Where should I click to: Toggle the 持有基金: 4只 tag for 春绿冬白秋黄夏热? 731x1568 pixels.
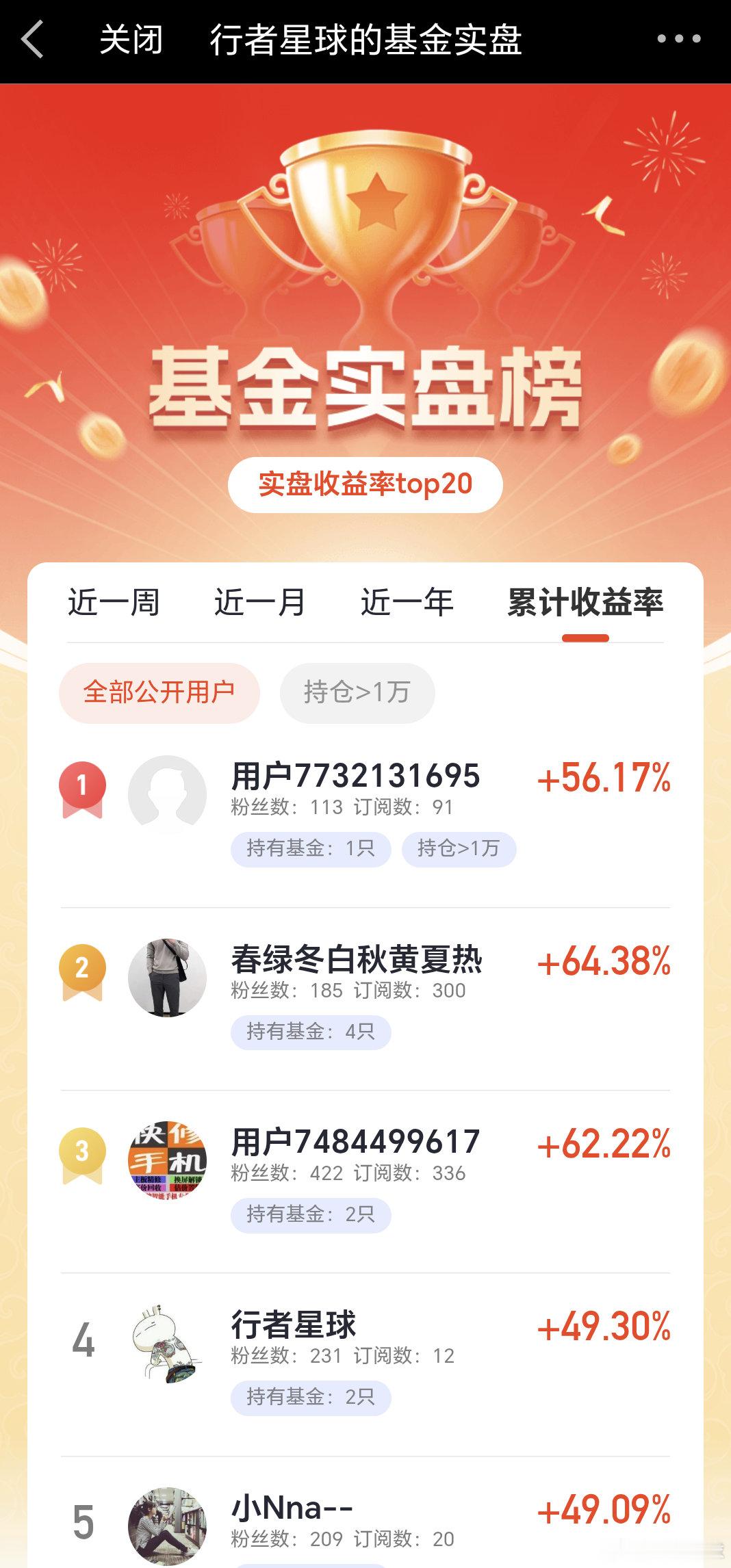point(309,1033)
